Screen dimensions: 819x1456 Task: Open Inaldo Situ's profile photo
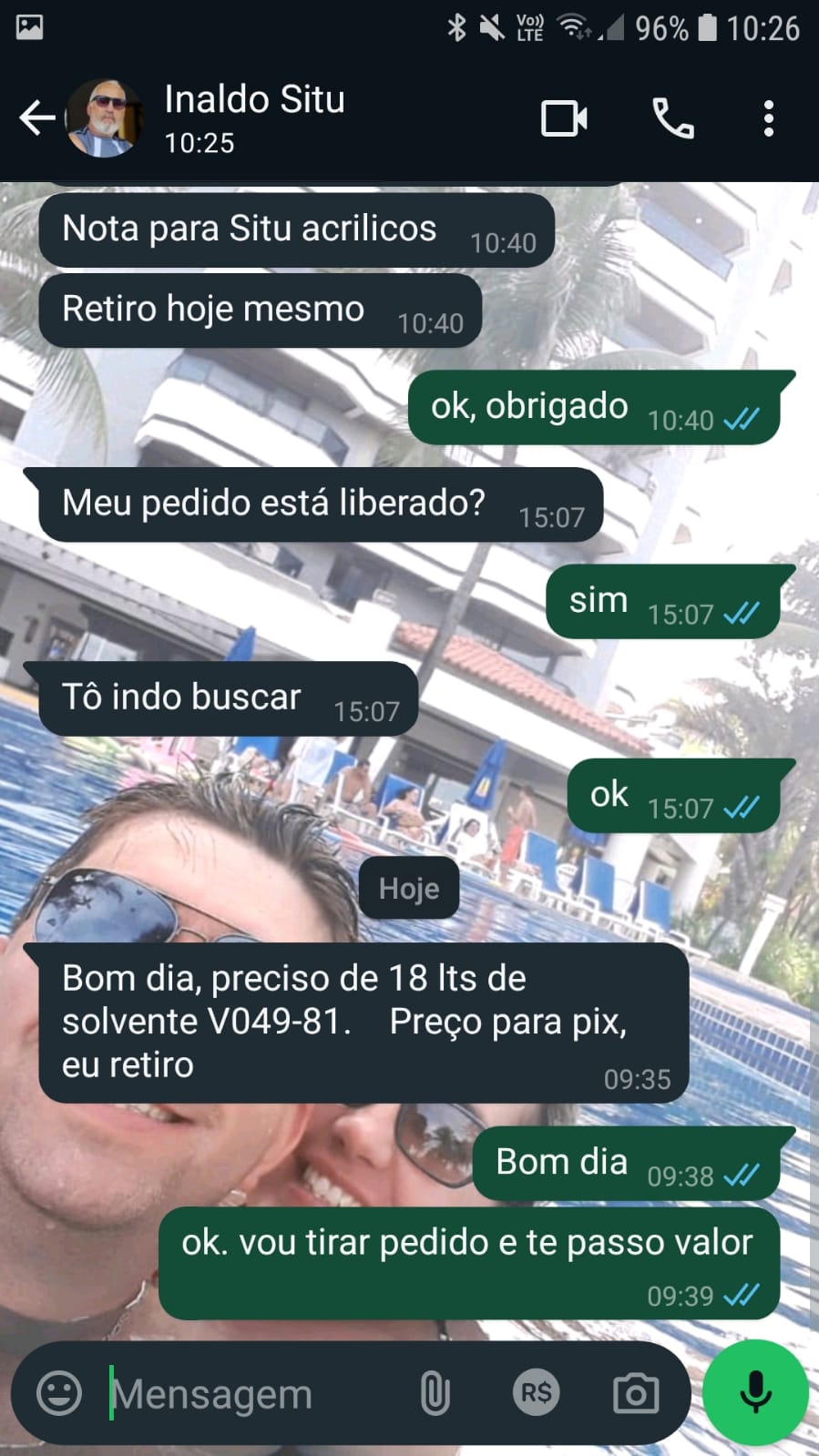(104, 118)
